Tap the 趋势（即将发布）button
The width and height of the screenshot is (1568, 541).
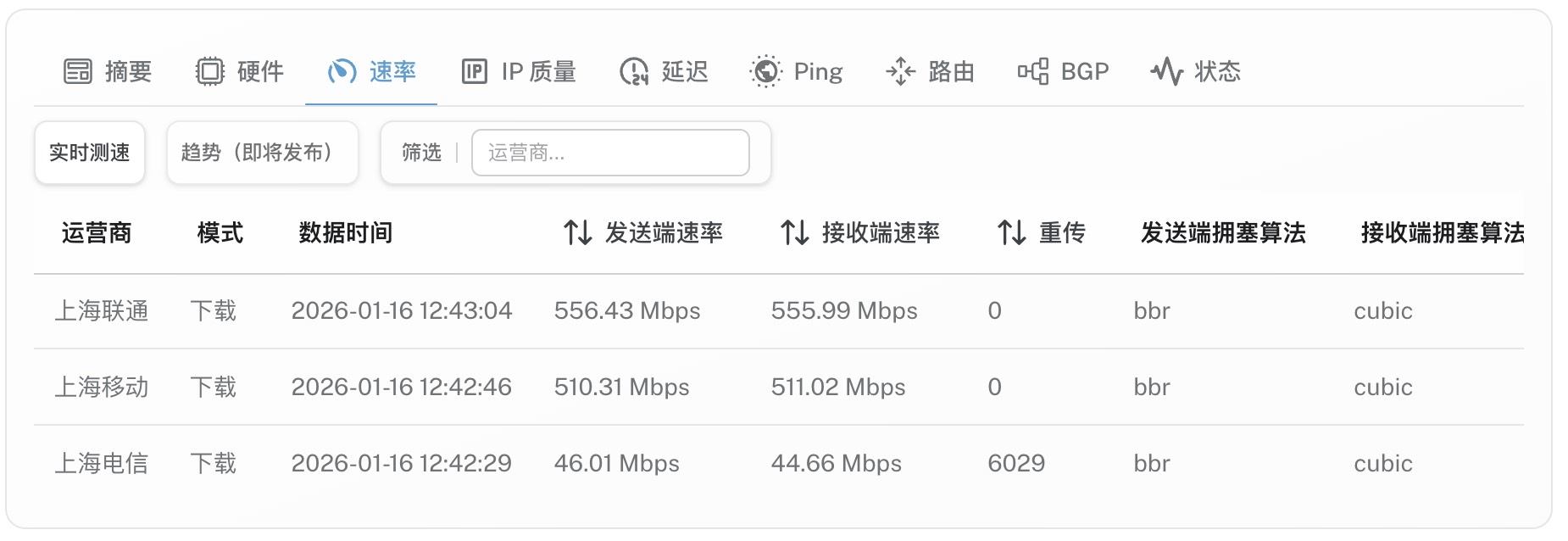pyautogui.click(x=262, y=153)
